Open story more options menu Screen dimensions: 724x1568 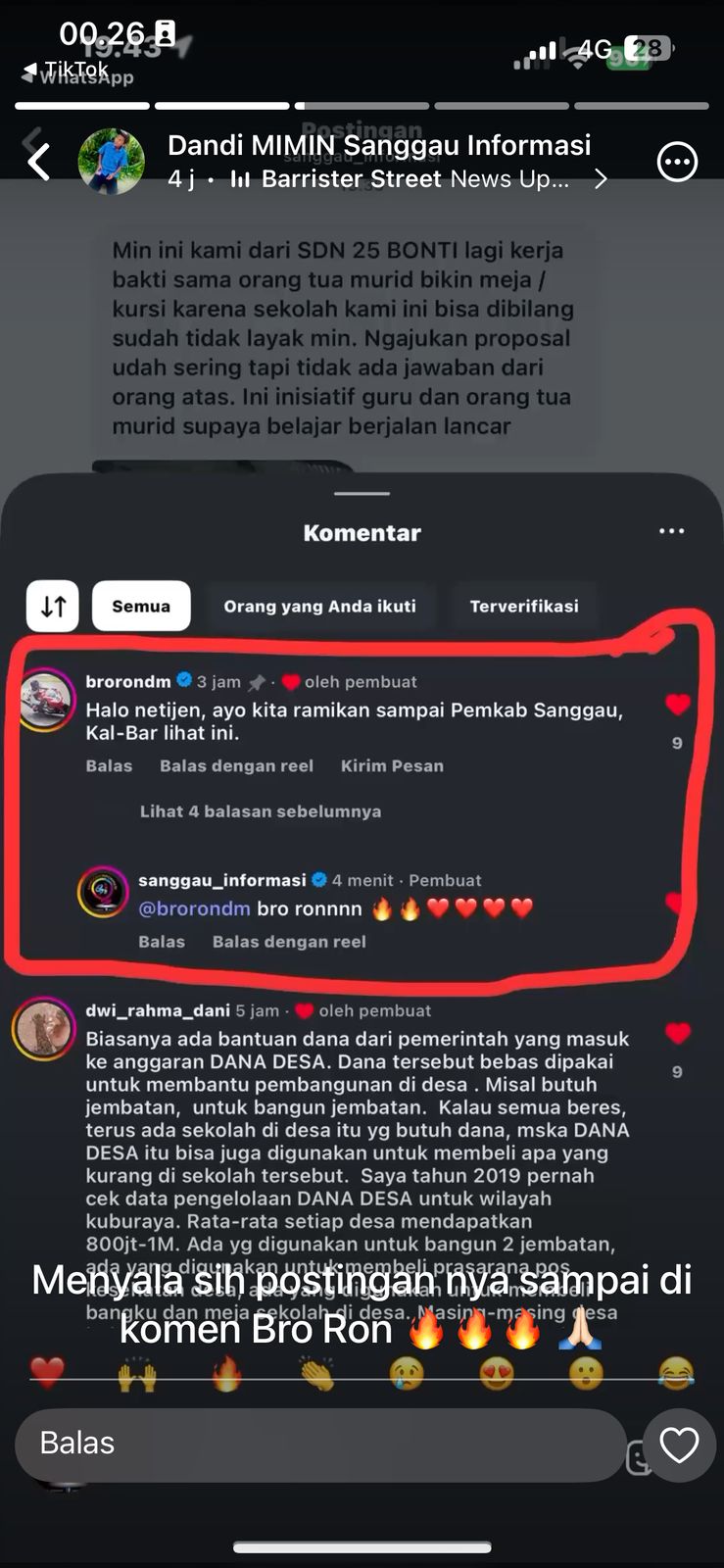coord(677,162)
